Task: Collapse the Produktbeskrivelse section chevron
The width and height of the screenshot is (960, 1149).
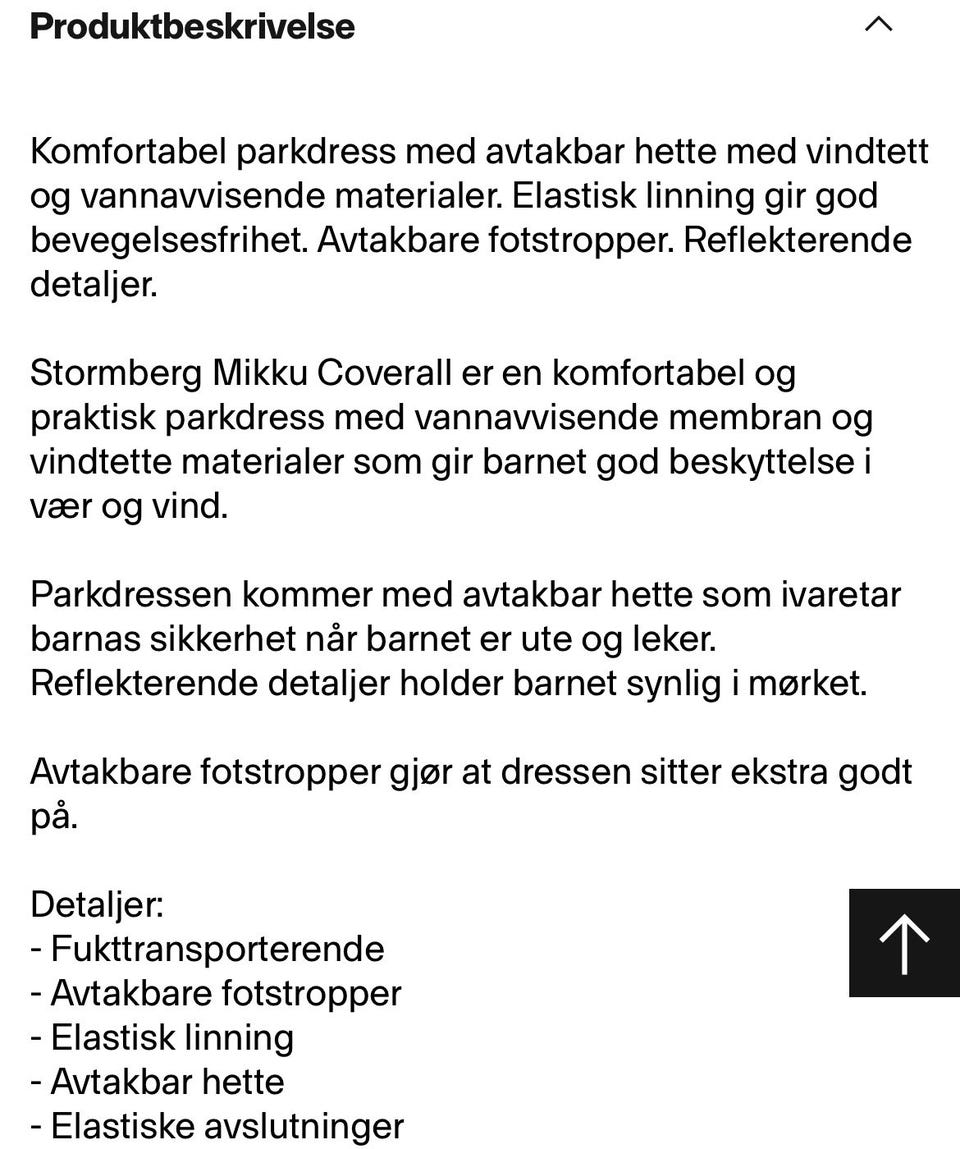Action: tap(878, 25)
